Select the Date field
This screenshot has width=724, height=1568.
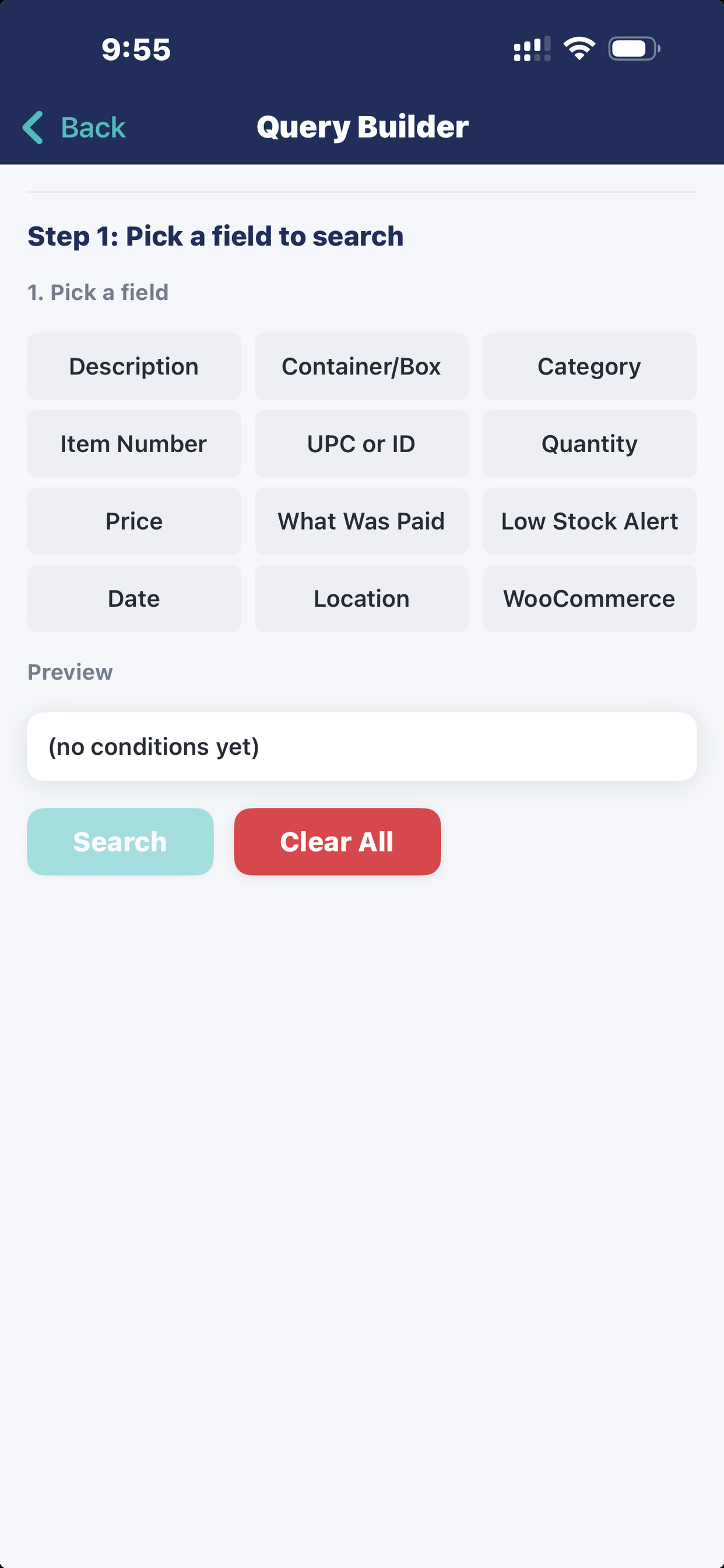[x=133, y=598]
